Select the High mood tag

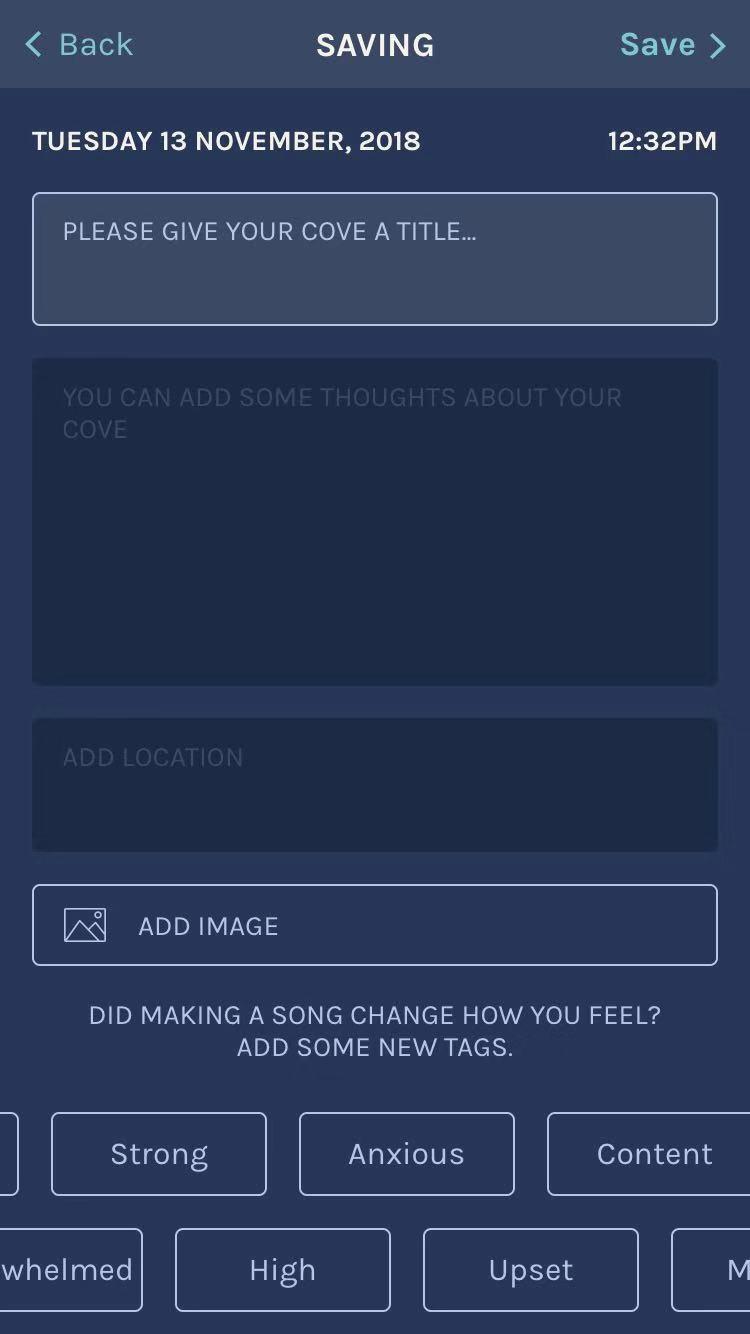pyautogui.click(x=282, y=1269)
